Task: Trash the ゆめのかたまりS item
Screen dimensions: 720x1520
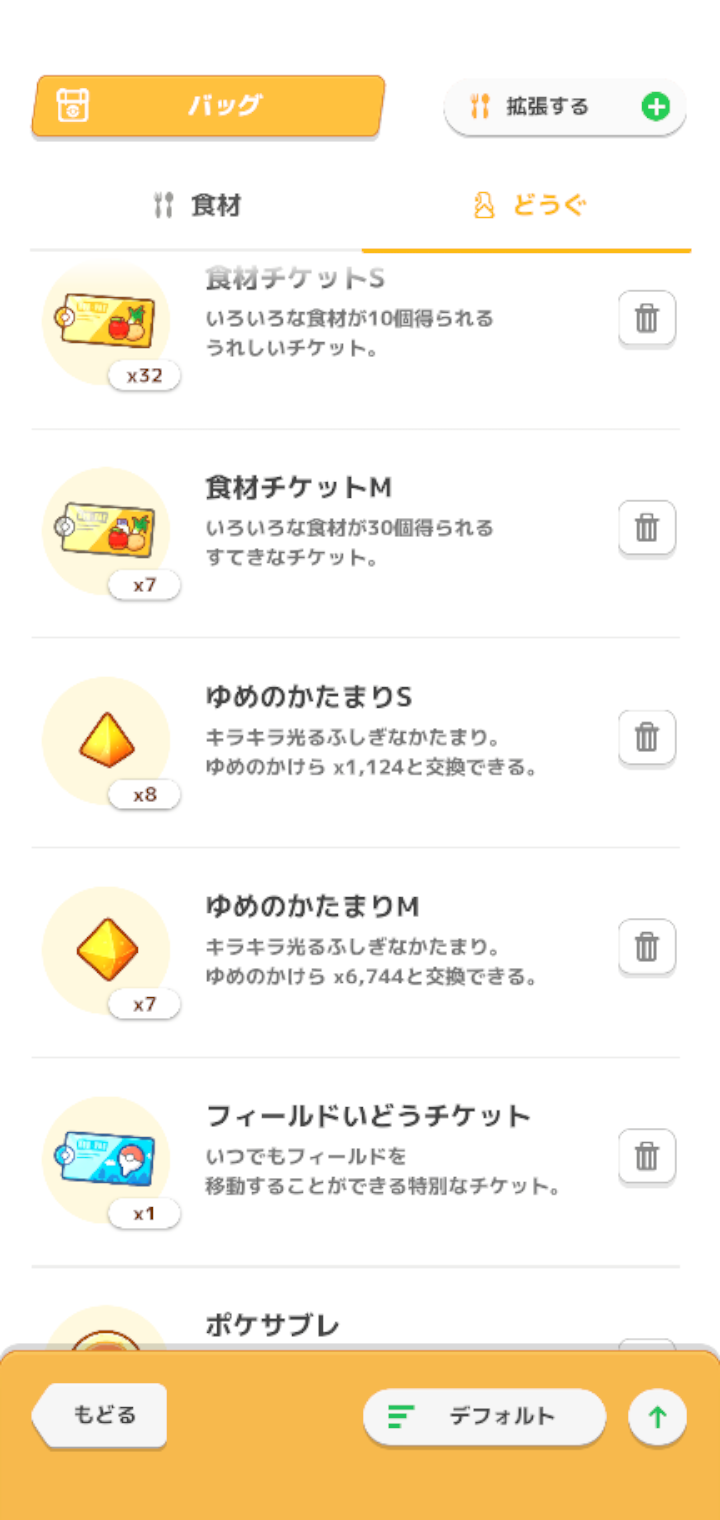Action: click(x=647, y=738)
